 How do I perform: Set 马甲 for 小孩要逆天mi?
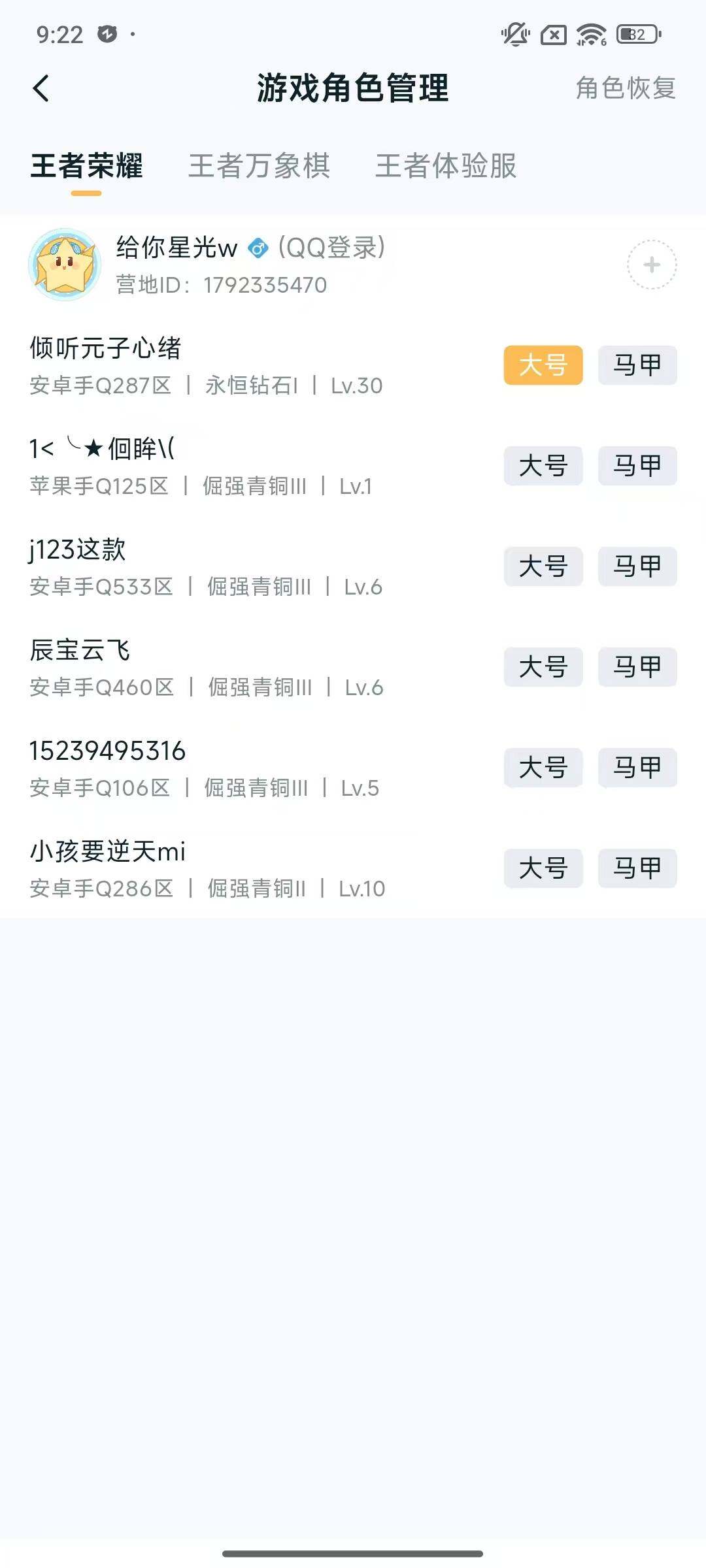pyautogui.click(x=637, y=869)
